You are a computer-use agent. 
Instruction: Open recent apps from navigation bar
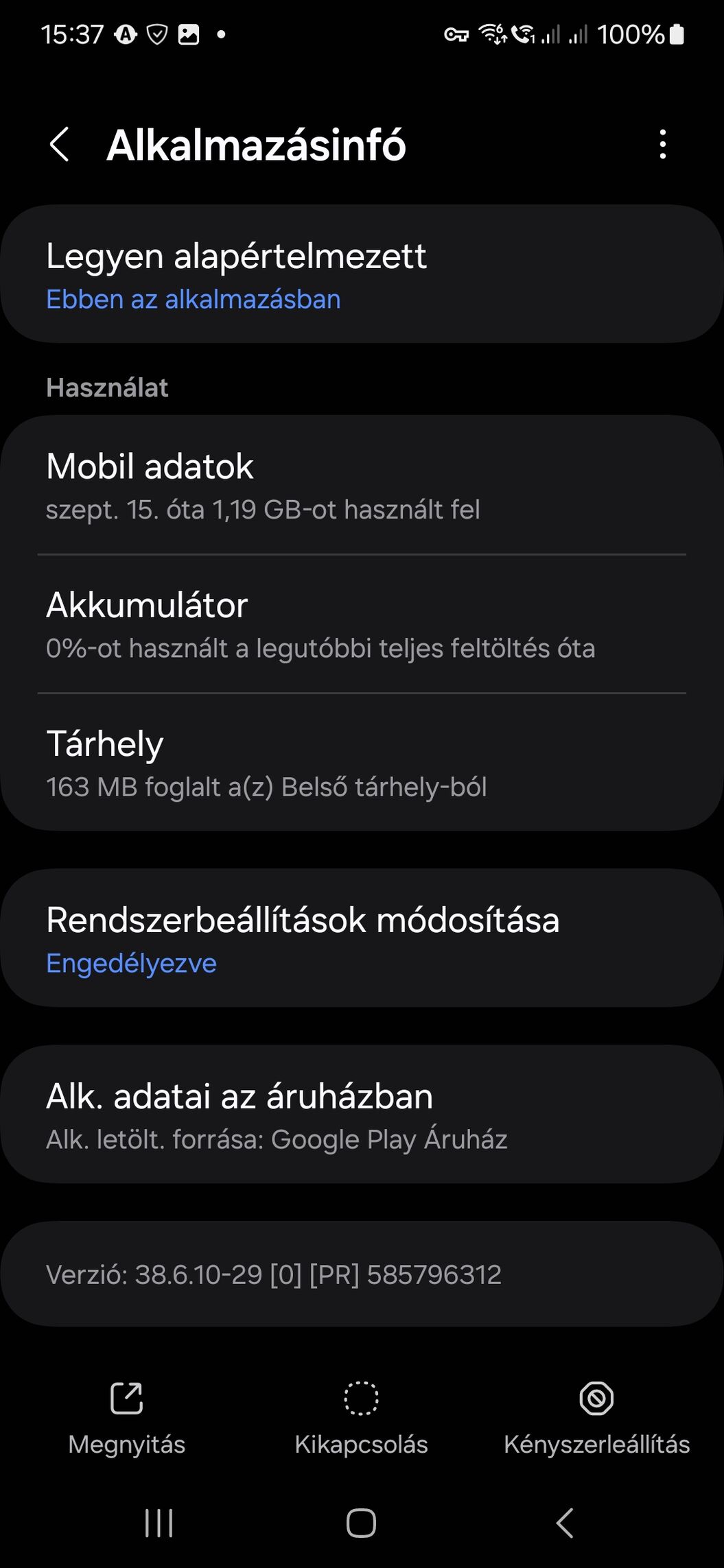pyautogui.click(x=159, y=1523)
